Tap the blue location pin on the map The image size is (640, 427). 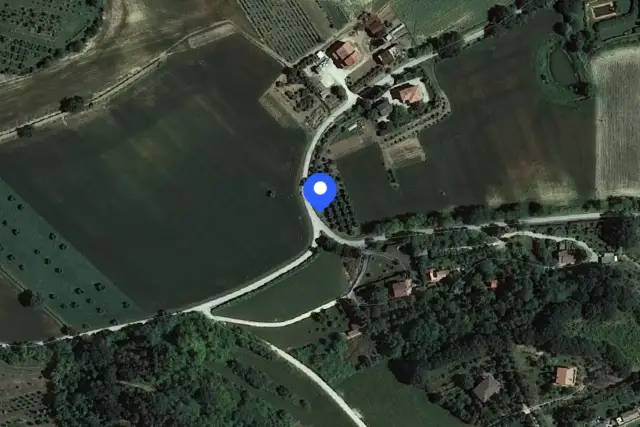[320, 192]
